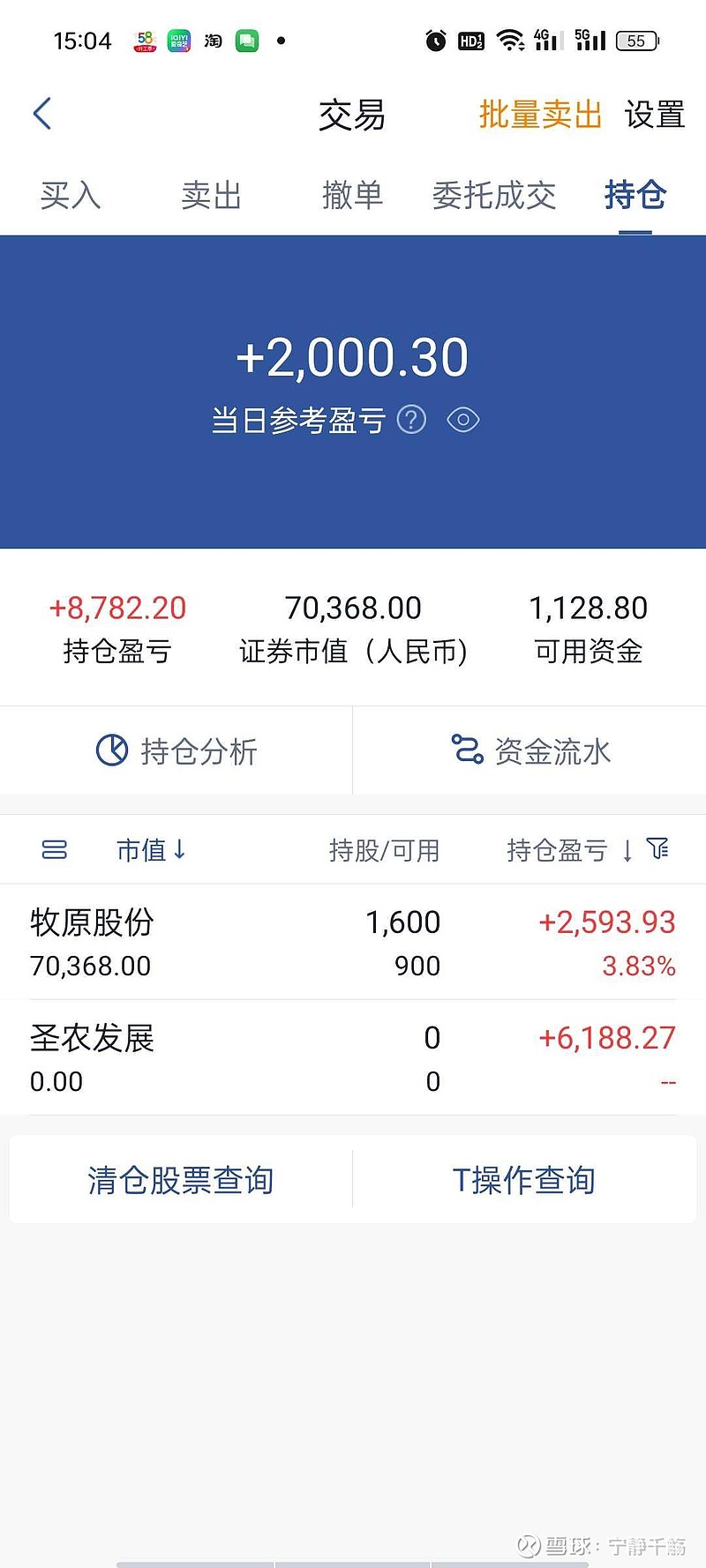This screenshot has width=706, height=1568.
Task: Open the 持股/可用 column header
Action: (x=384, y=849)
